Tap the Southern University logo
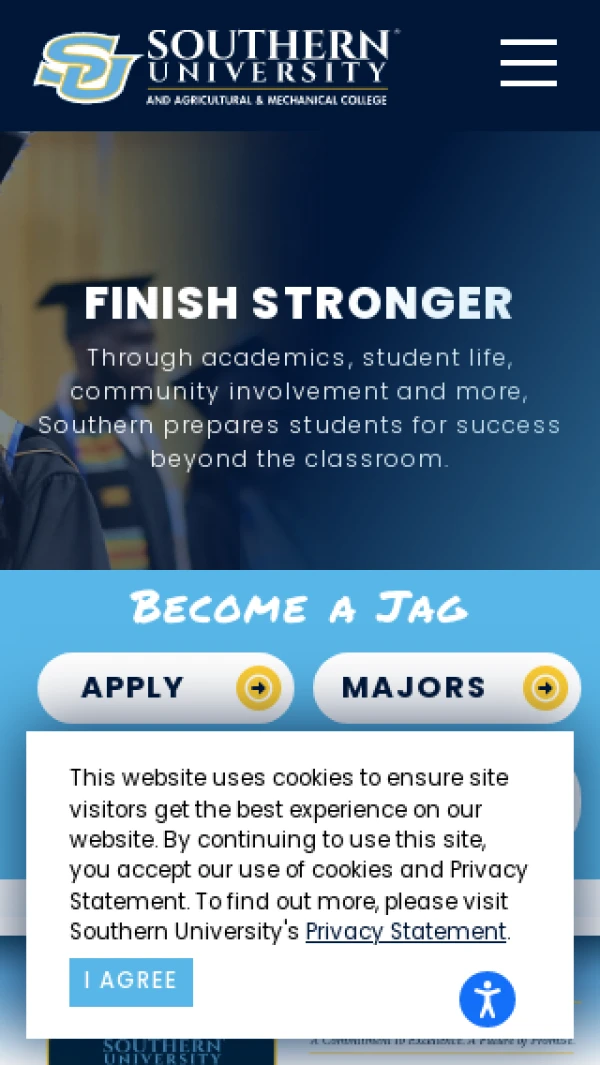The image size is (600, 1065). (216, 67)
